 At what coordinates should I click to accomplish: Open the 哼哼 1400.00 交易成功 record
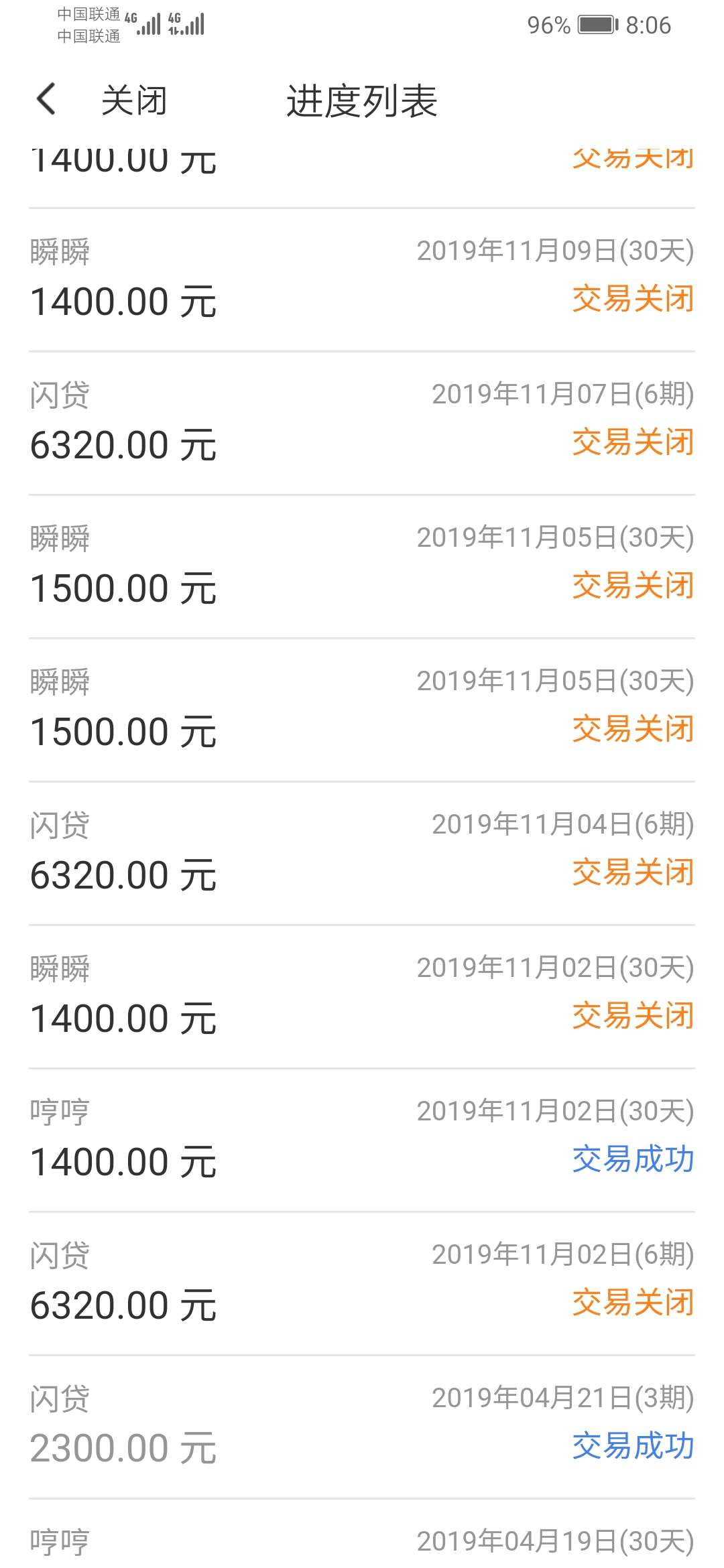362,1140
